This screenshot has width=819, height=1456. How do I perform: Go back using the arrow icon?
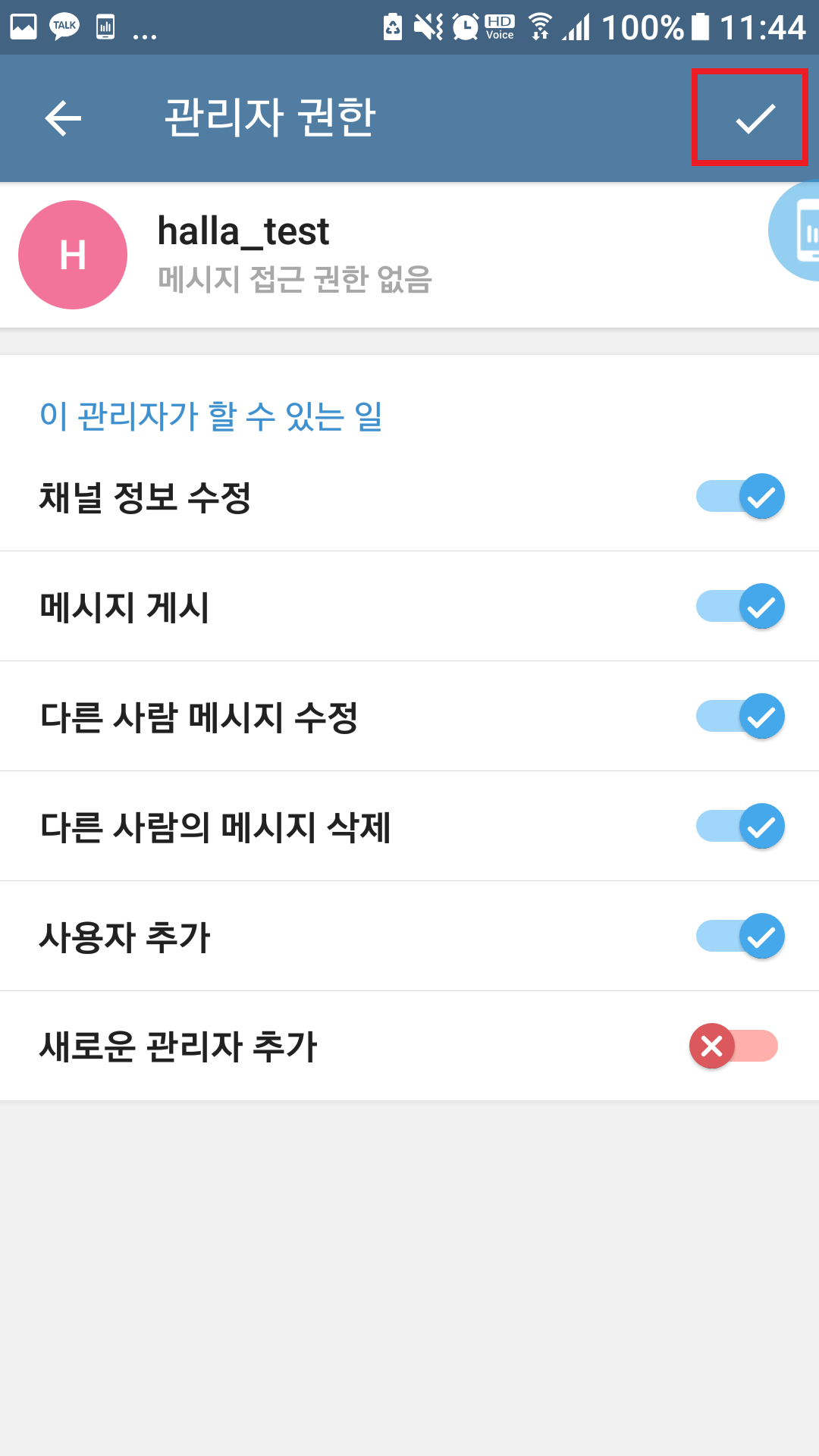point(63,118)
